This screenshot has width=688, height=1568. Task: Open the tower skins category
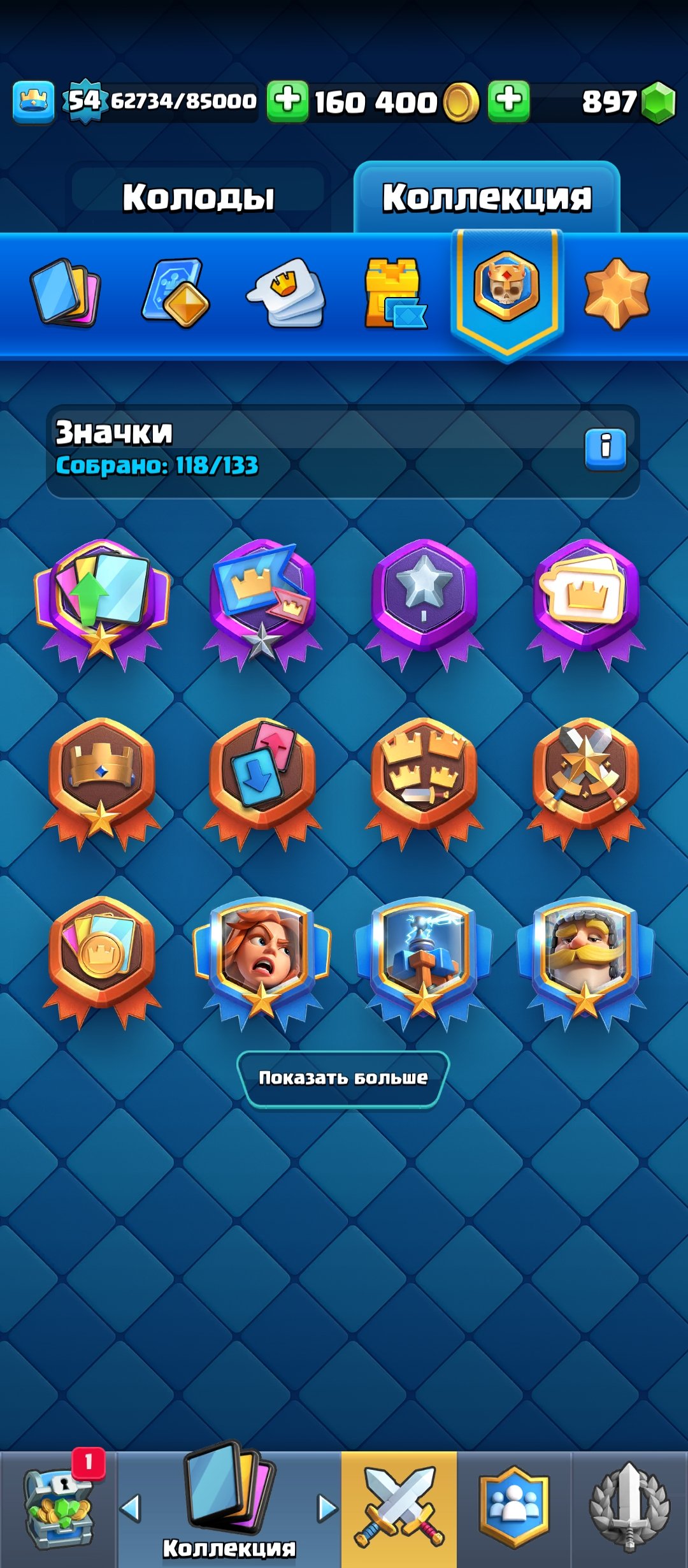click(395, 293)
